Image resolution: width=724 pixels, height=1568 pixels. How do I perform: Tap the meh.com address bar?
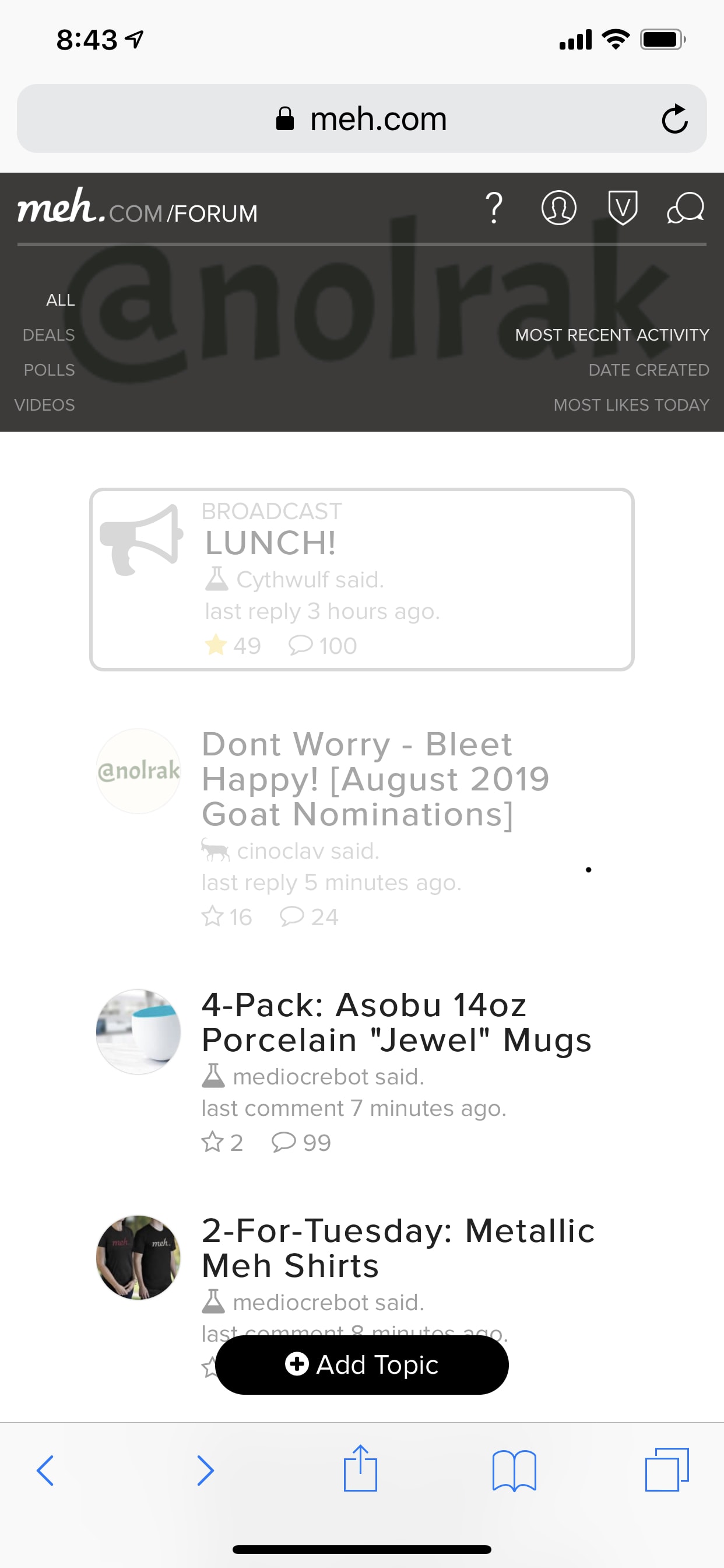(x=361, y=118)
